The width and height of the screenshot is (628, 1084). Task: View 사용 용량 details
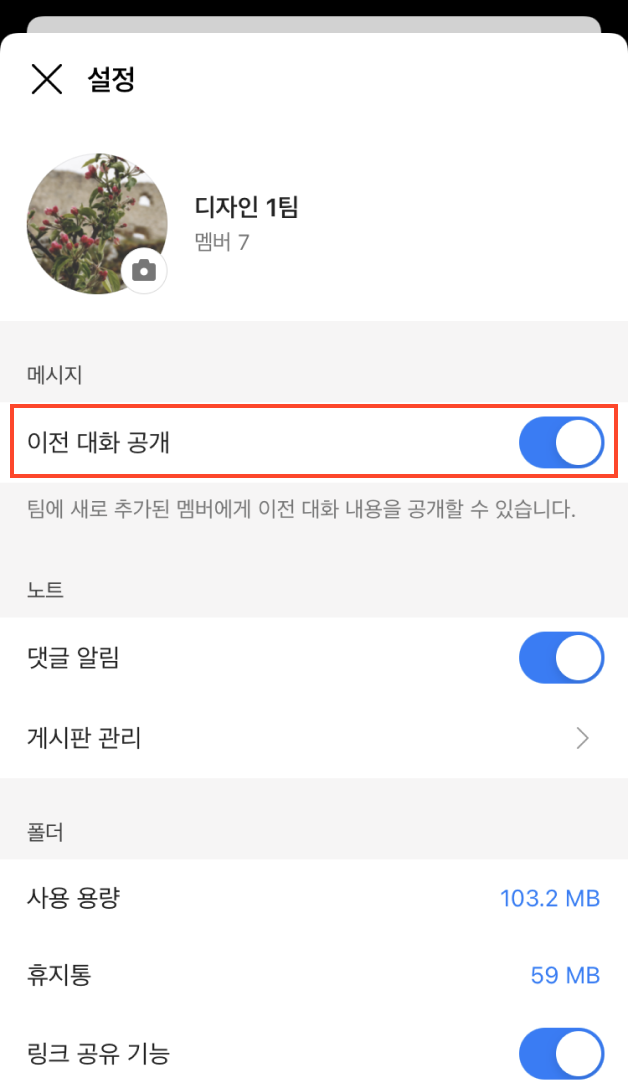pyautogui.click(x=313, y=898)
